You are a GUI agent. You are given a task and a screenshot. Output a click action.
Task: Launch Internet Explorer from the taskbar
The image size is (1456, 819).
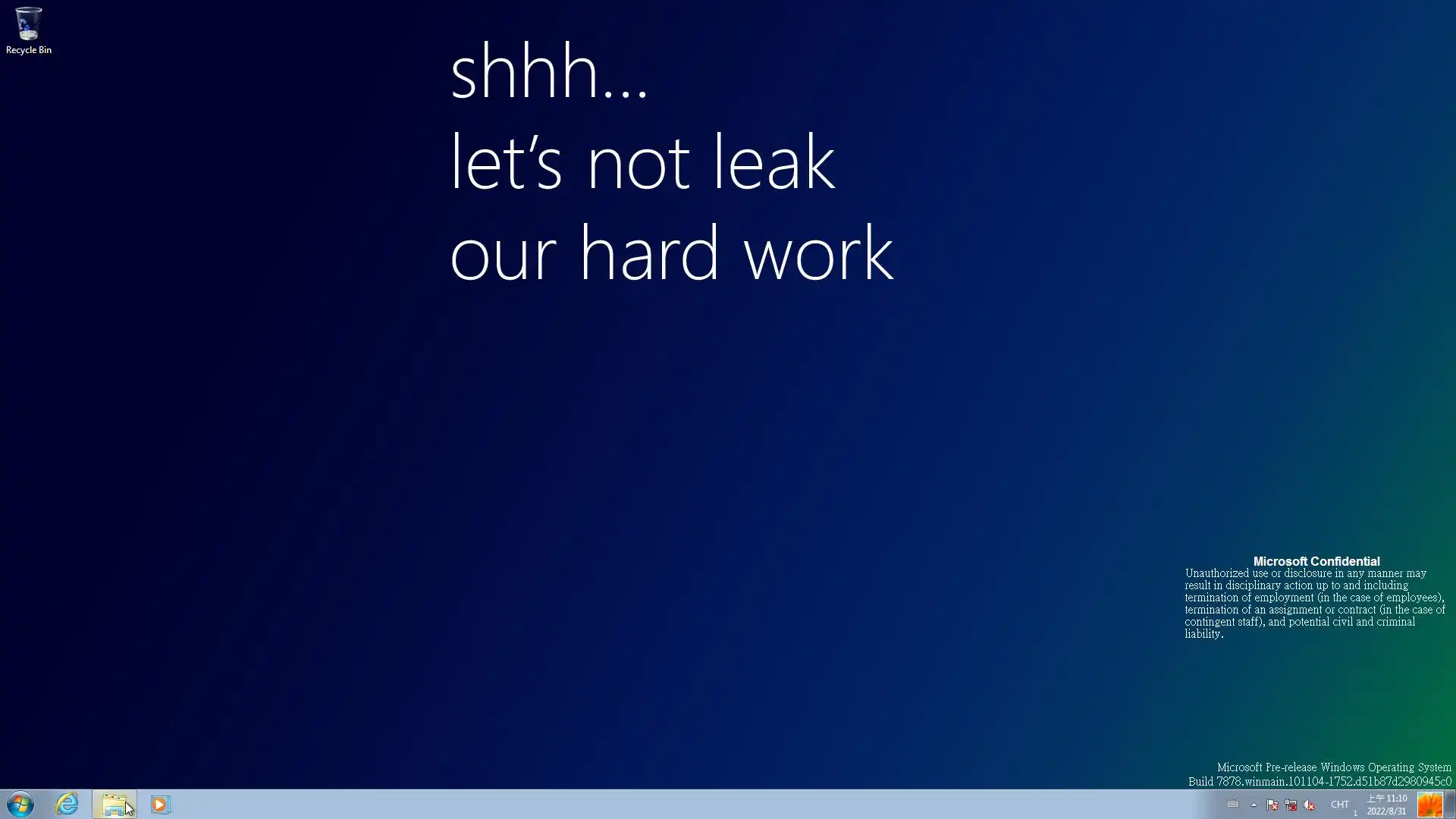(67, 804)
